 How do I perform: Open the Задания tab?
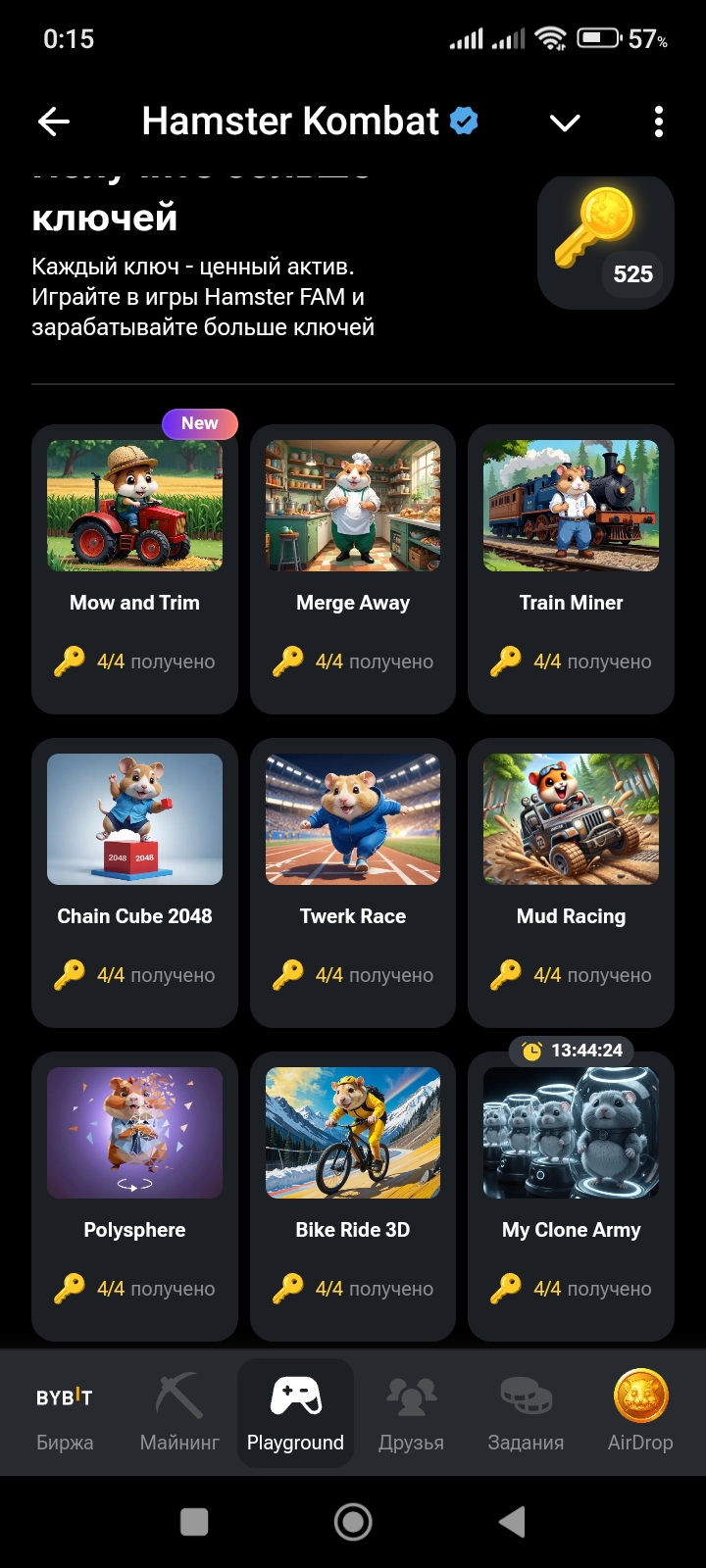coord(526,1413)
